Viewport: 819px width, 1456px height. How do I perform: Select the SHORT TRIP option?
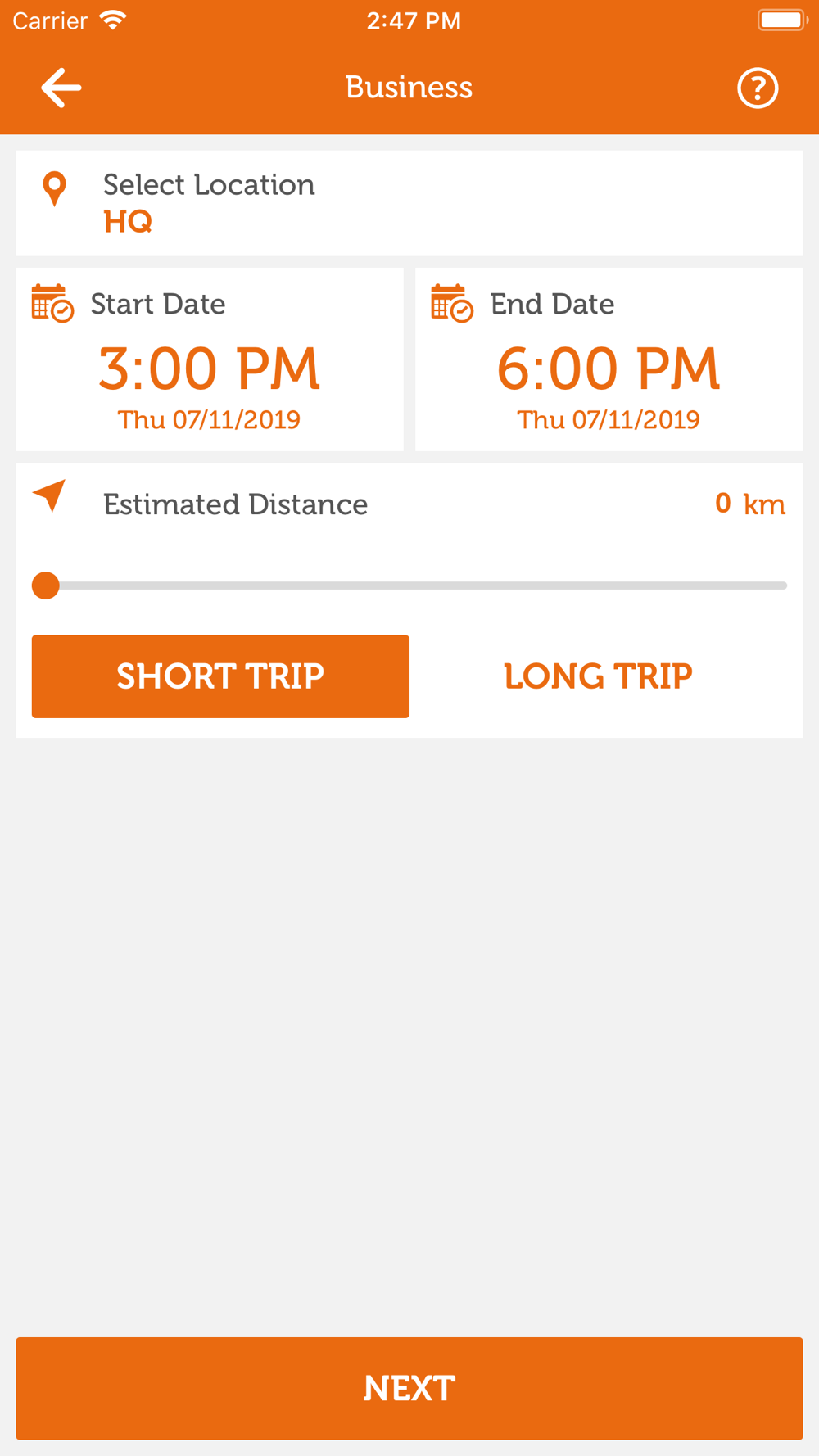pos(220,676)
